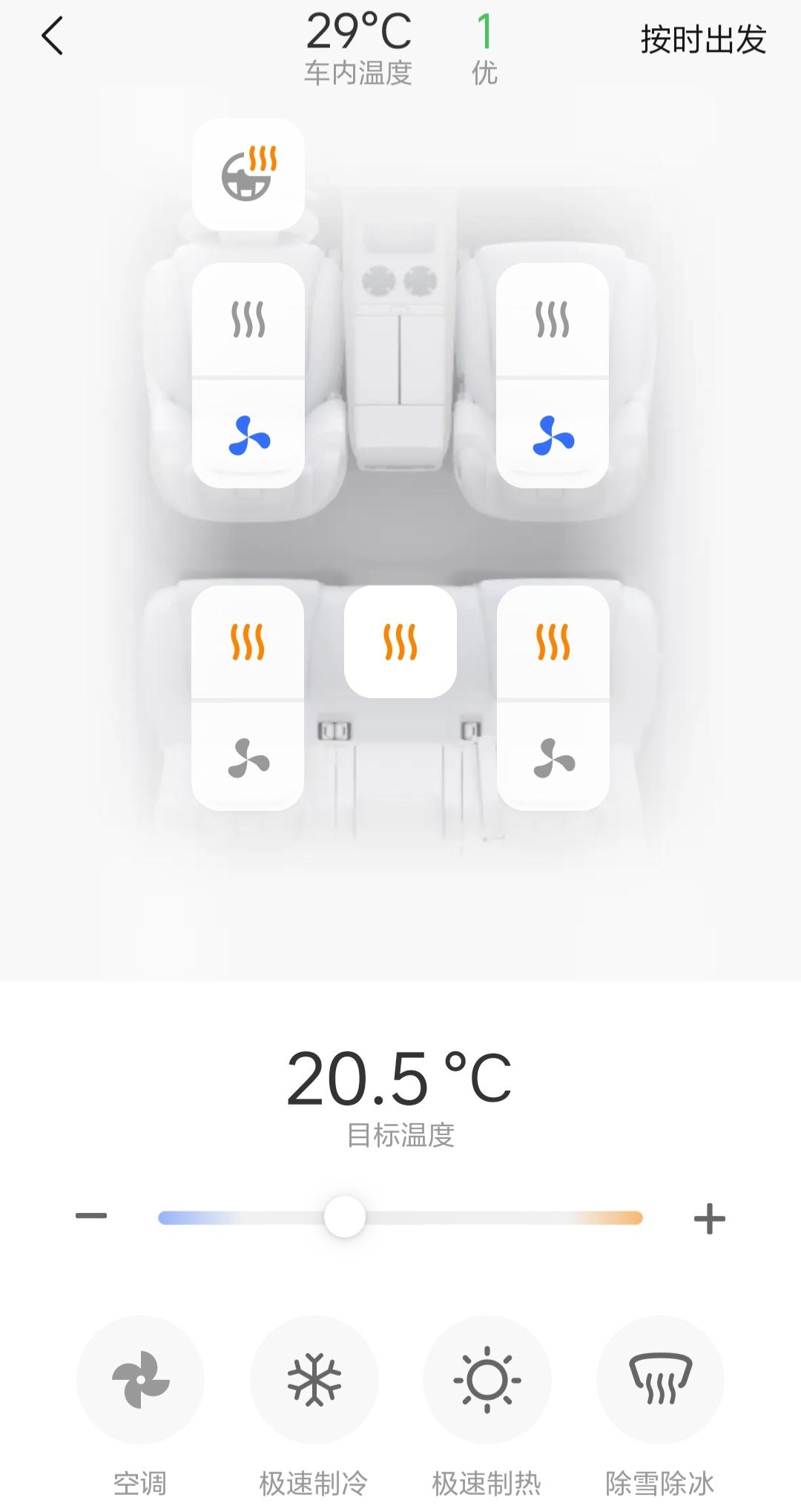This screenshot has height=1512, width=801.
Task: Turn on front right seat heating
Action: tap(553, 320)
